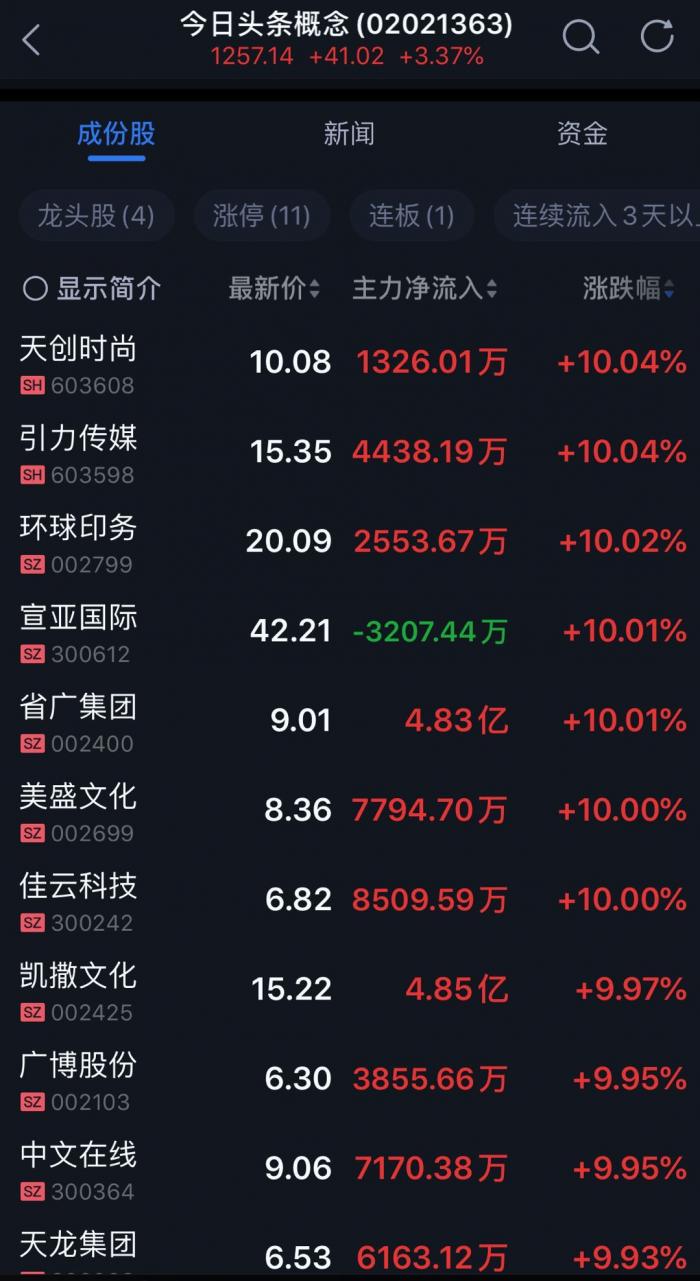700x1281 pixels.
Task: Sort the list by 主力净流入
Action: (424, 289)
